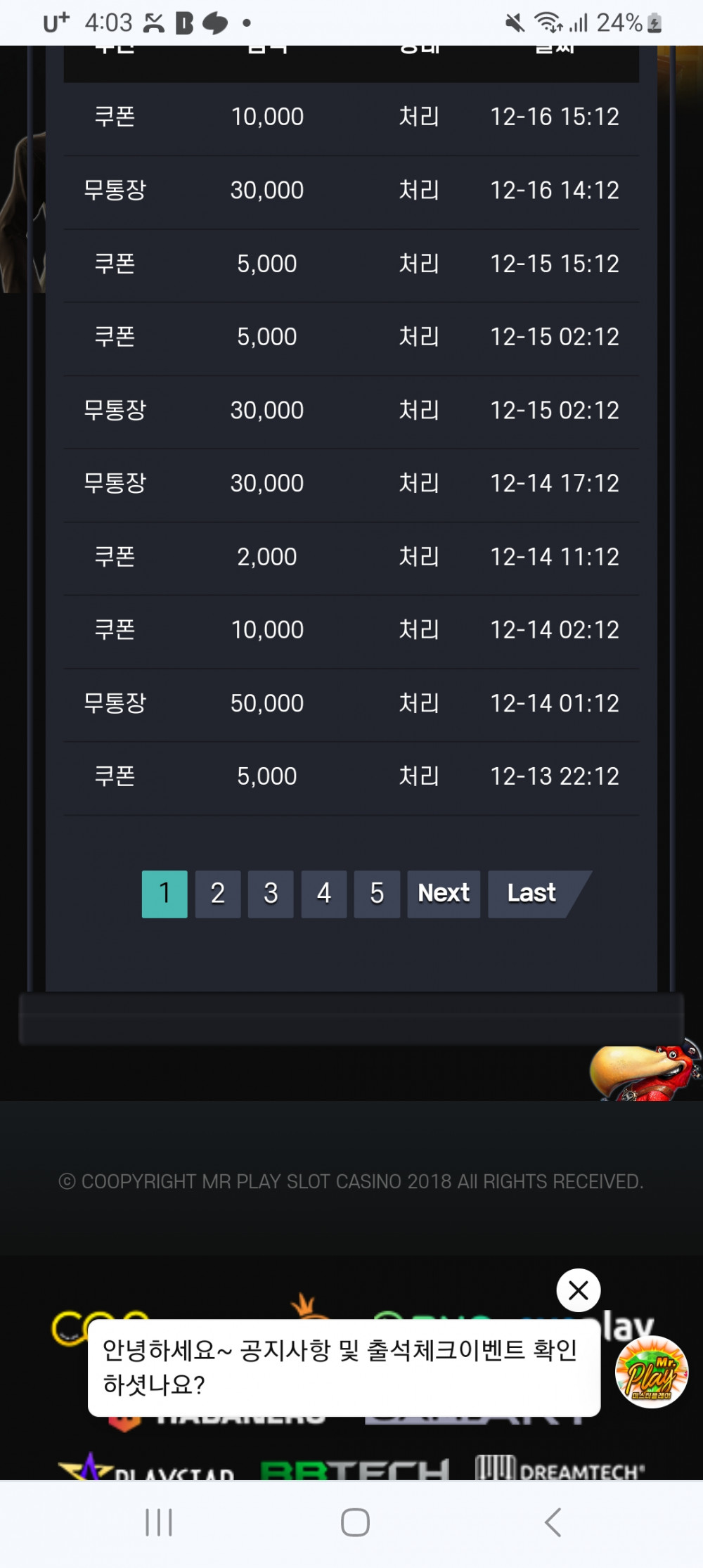Screen dimensions: 703x1568
Task: Go to page 2 of results
Action: (x=218, y=894)
